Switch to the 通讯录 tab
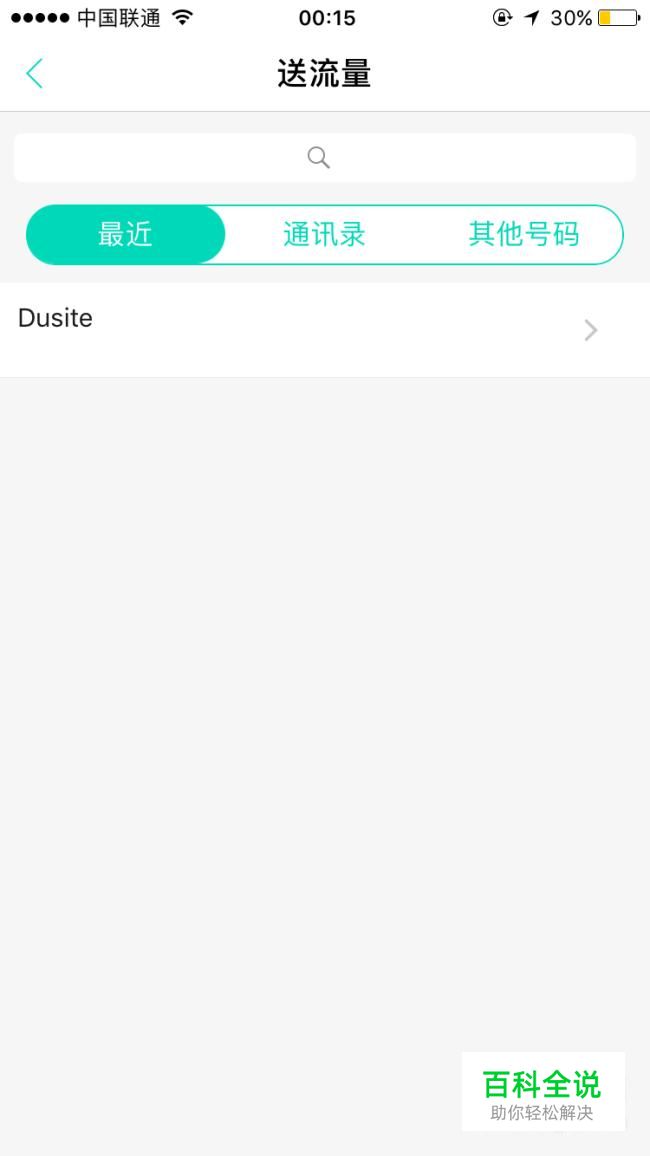The image size is (650, 1156). pos(324,234)
